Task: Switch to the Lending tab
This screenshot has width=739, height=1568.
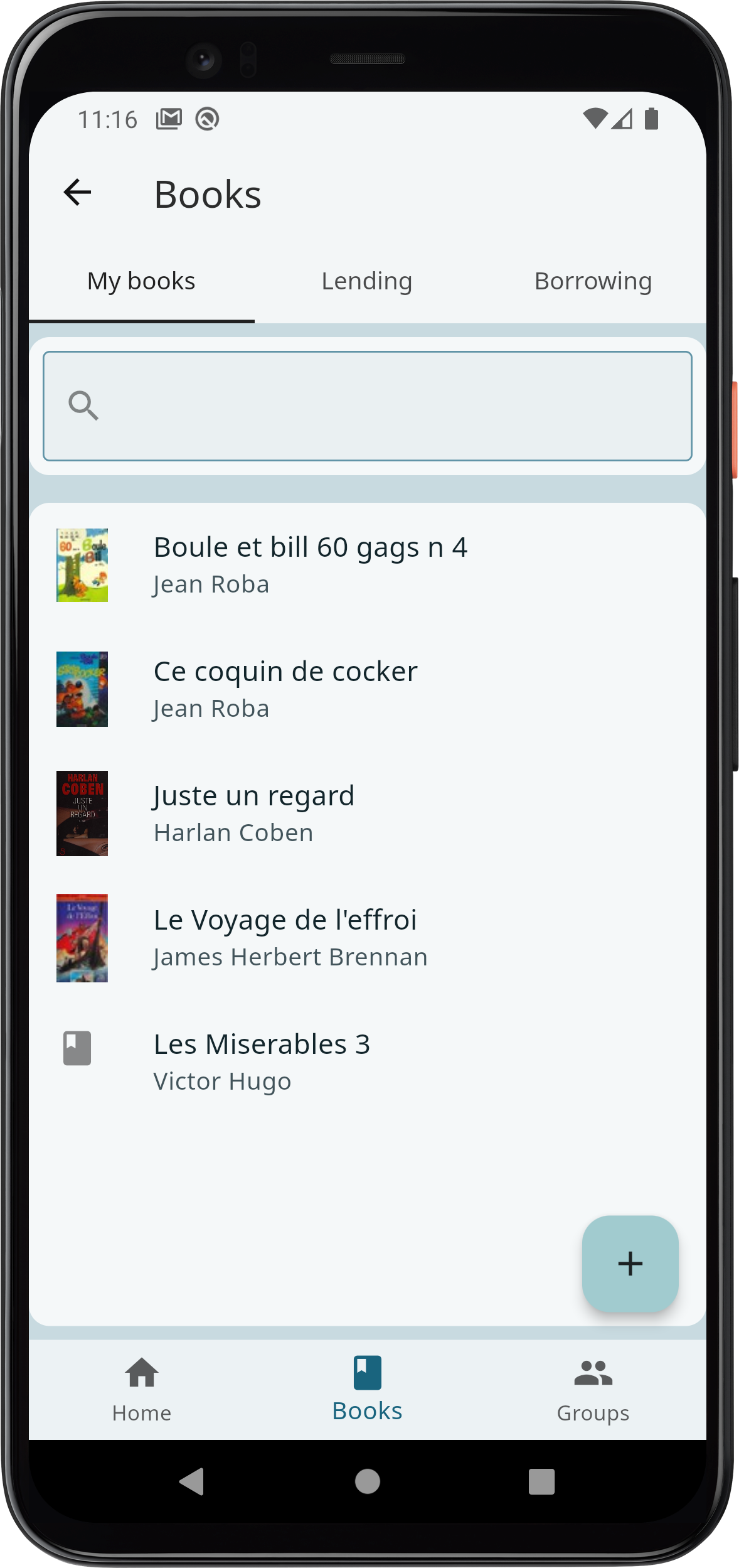Action: tap(367, 281)
